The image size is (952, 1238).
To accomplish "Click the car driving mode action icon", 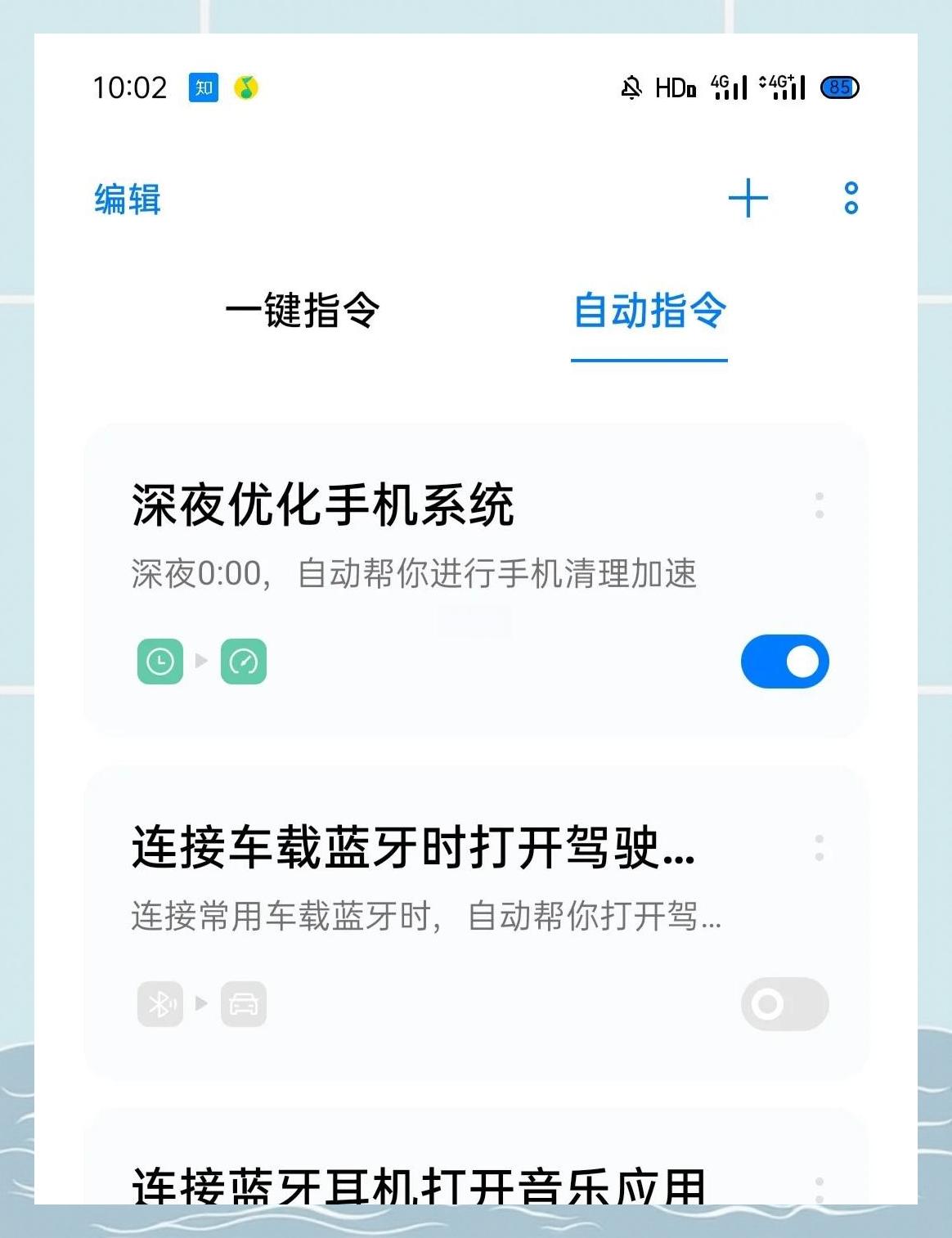I will 244,1004.
